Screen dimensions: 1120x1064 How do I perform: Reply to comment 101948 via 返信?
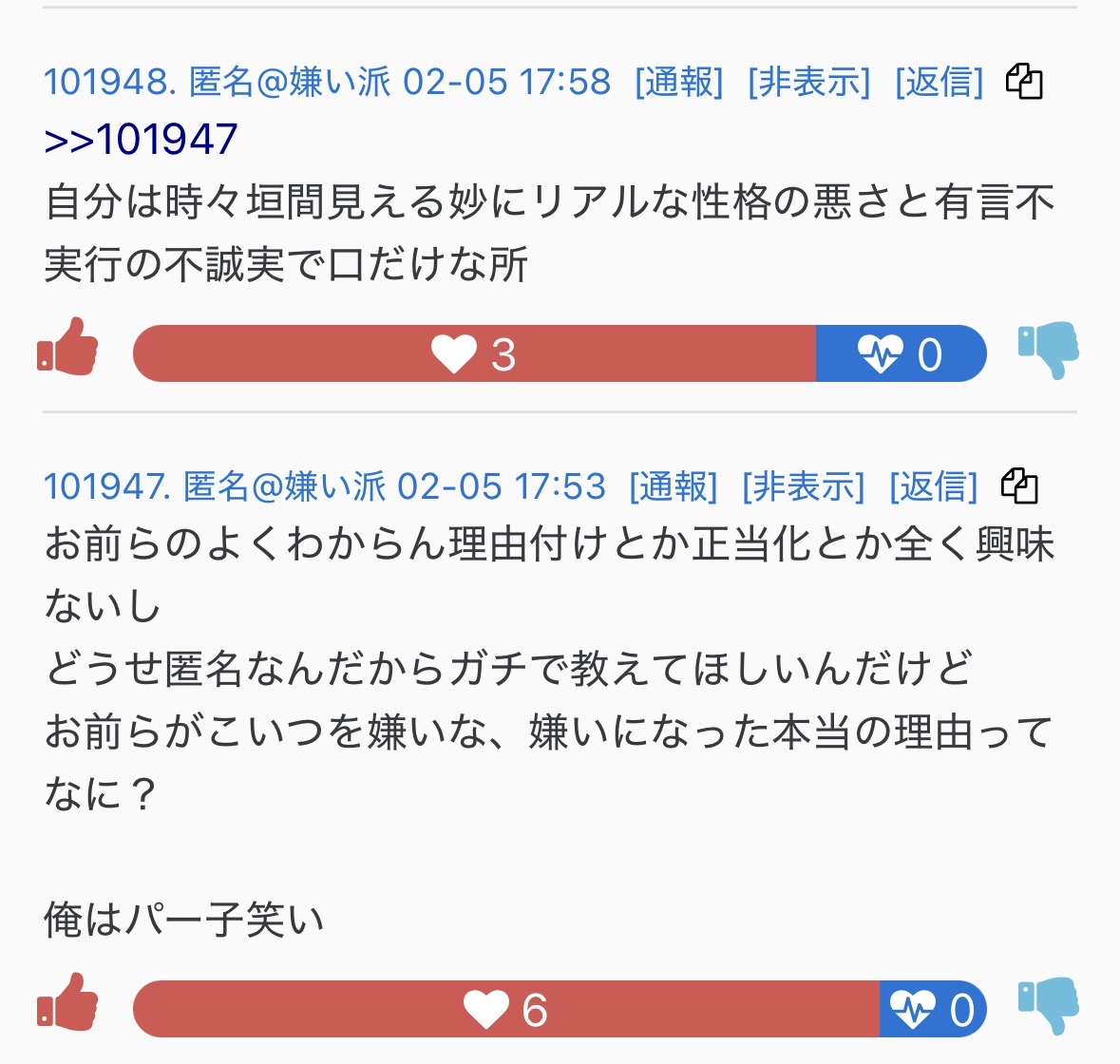tap(939, 82)
